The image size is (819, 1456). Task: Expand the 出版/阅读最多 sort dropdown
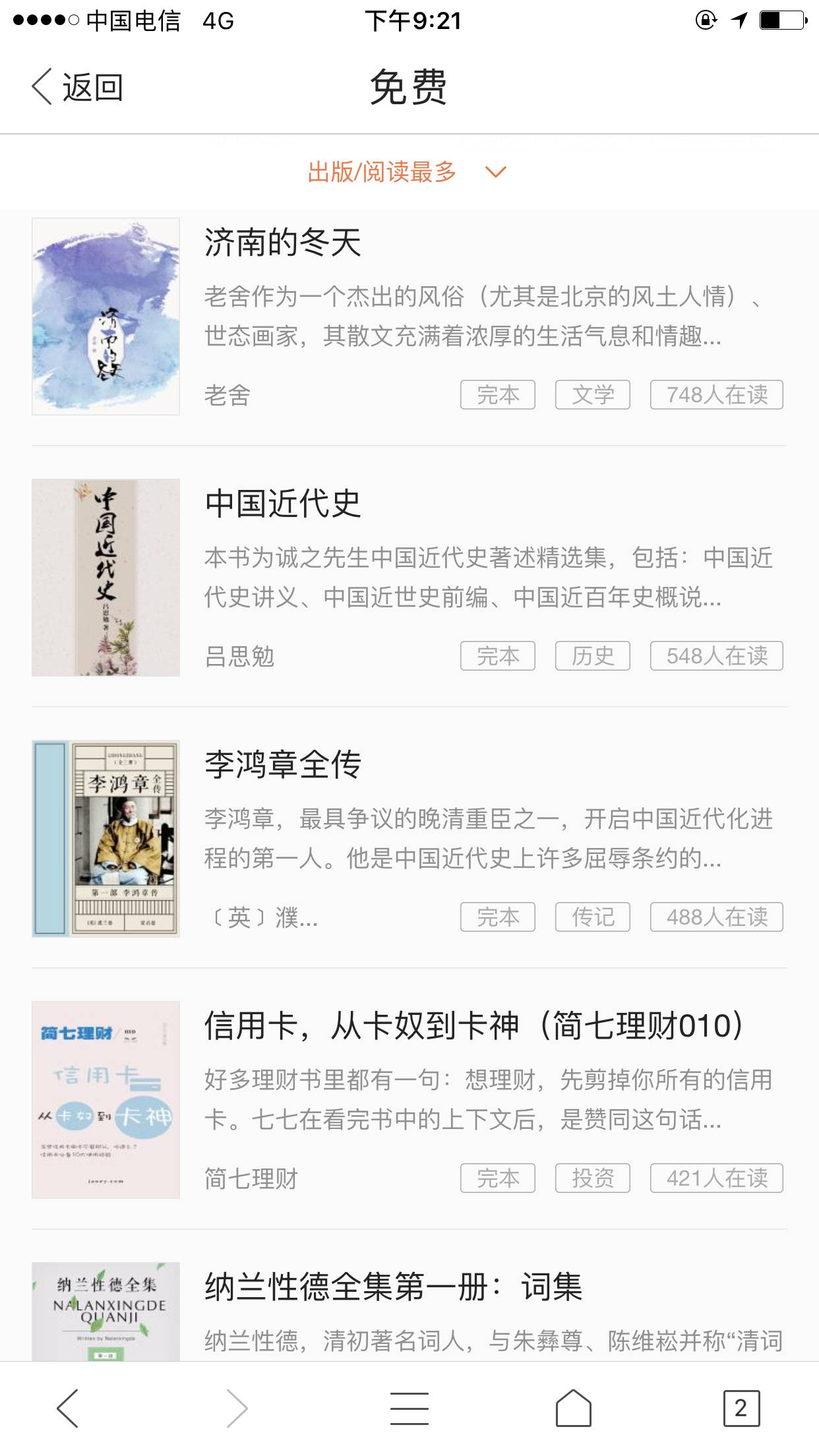(407, 172)
